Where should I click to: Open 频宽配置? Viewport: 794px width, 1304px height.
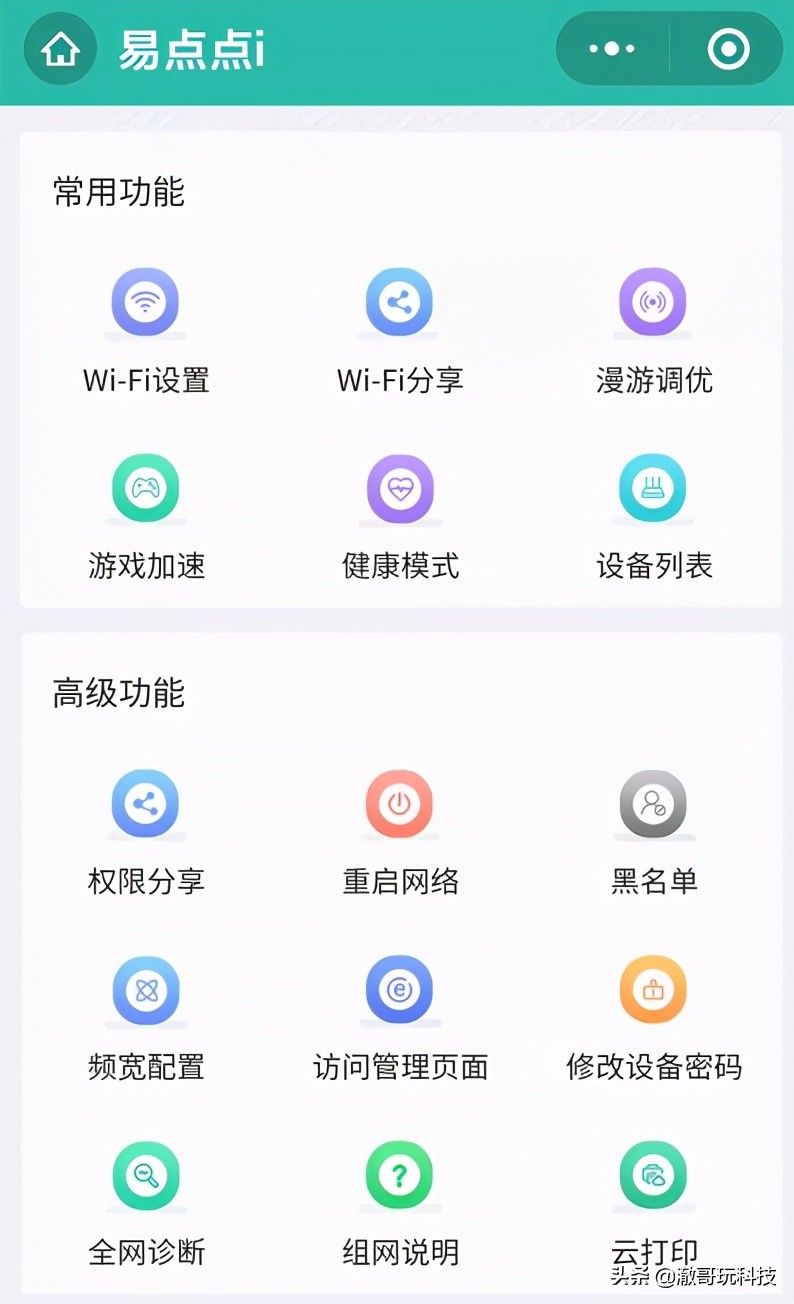(146, 1018)
